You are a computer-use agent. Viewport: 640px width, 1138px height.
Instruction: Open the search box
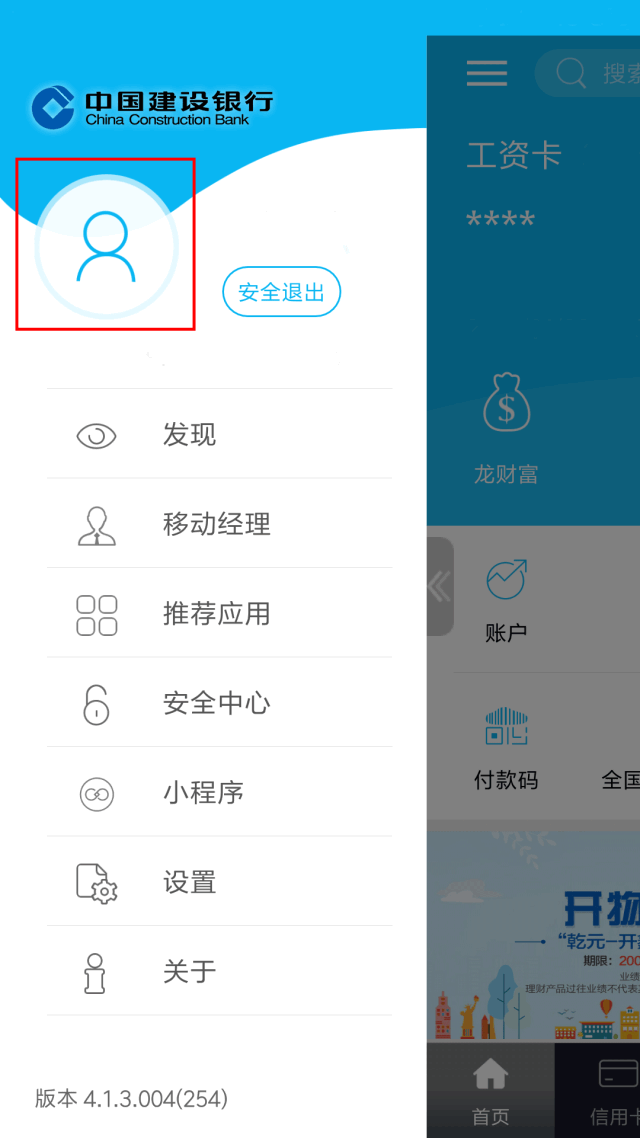pyautogui.click(x=588, y=73)
